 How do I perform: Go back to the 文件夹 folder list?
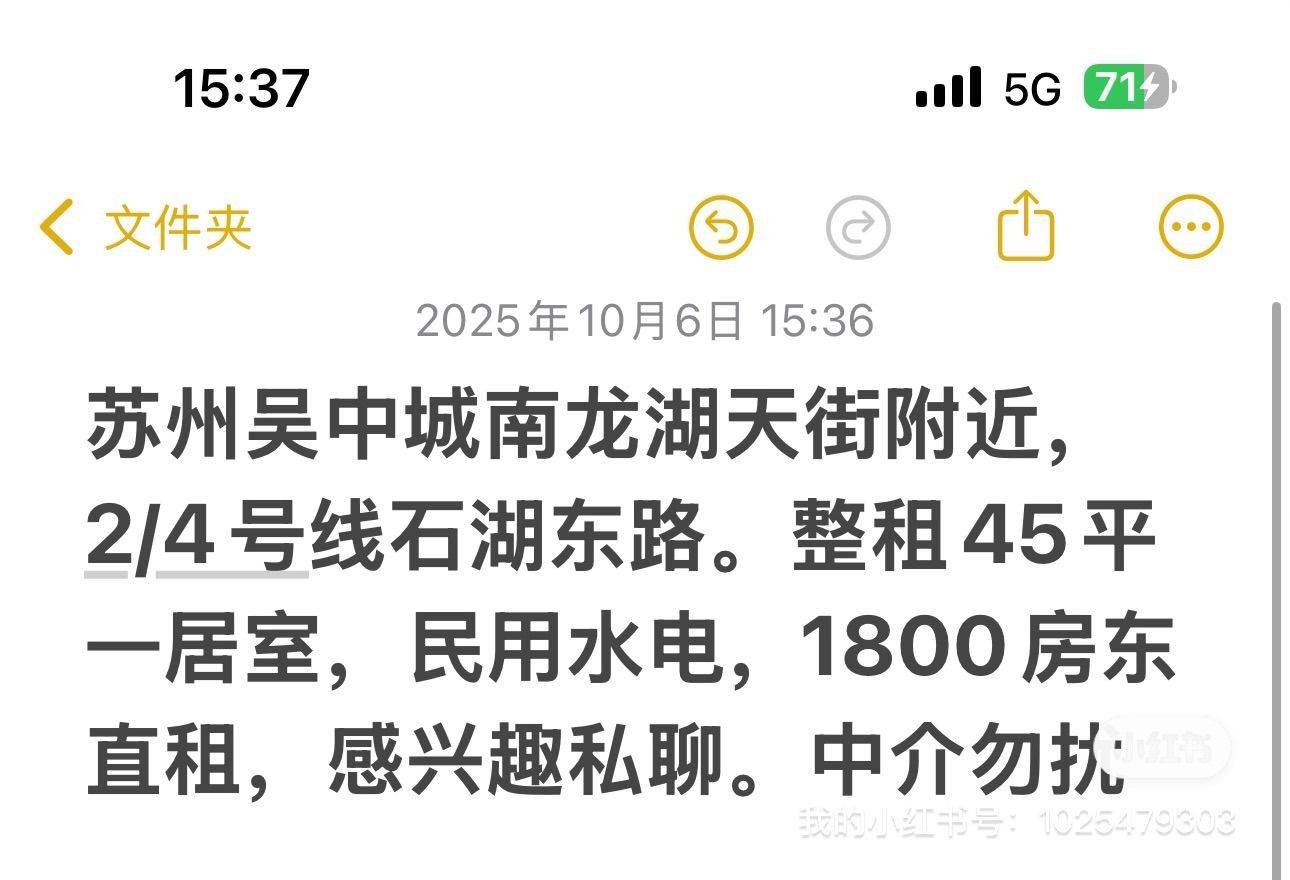click(x=145, y=228)
